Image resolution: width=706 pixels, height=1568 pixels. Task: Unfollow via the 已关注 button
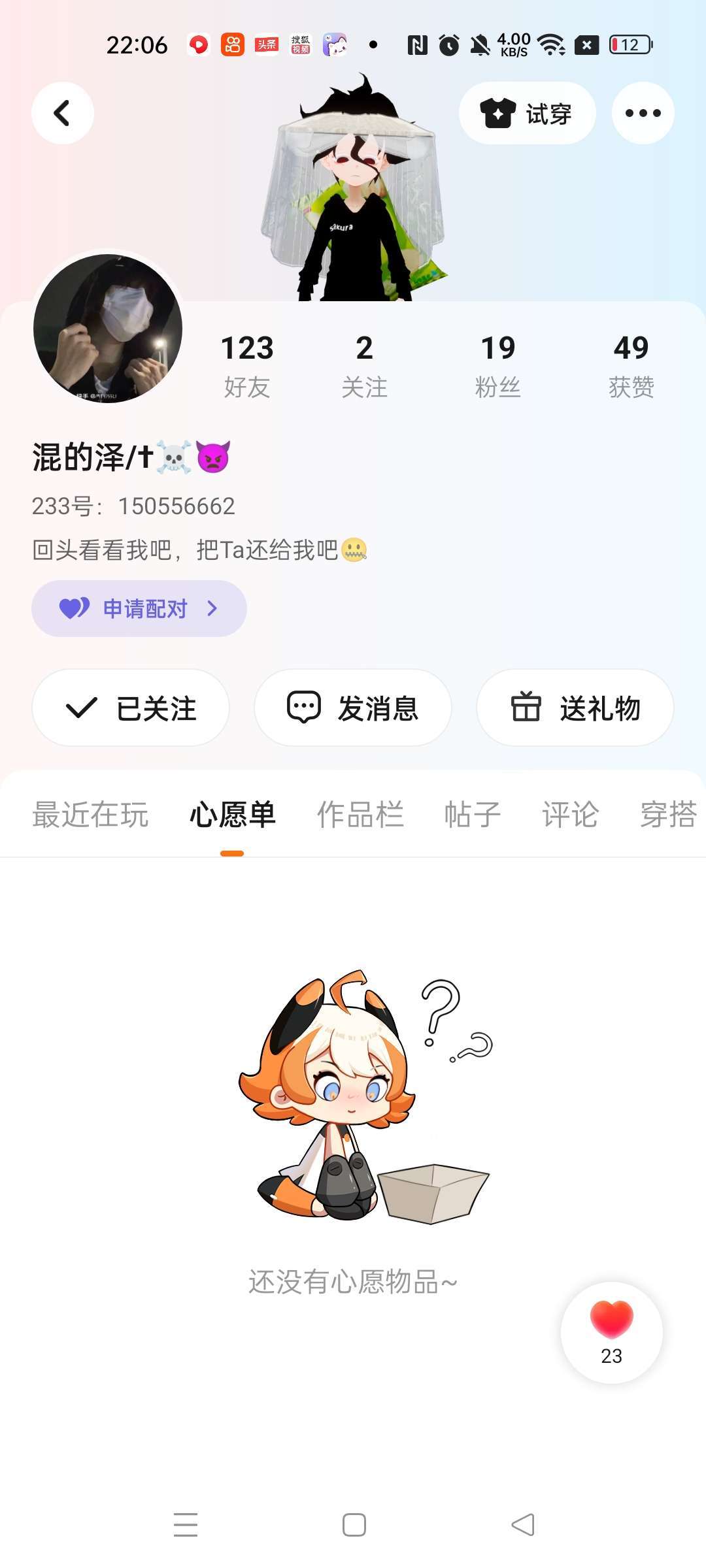[131, 708]
